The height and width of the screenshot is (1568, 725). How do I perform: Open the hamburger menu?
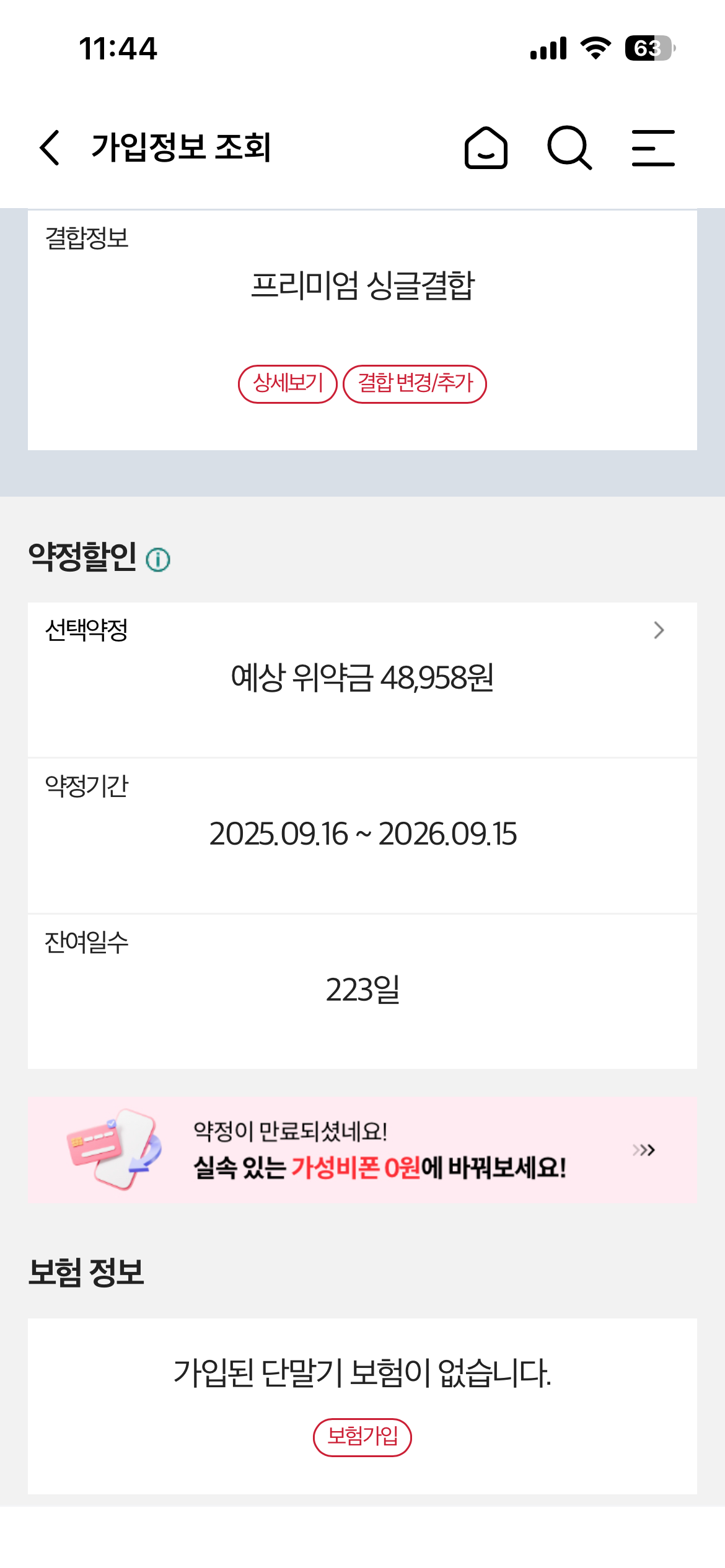pos(652,148)
